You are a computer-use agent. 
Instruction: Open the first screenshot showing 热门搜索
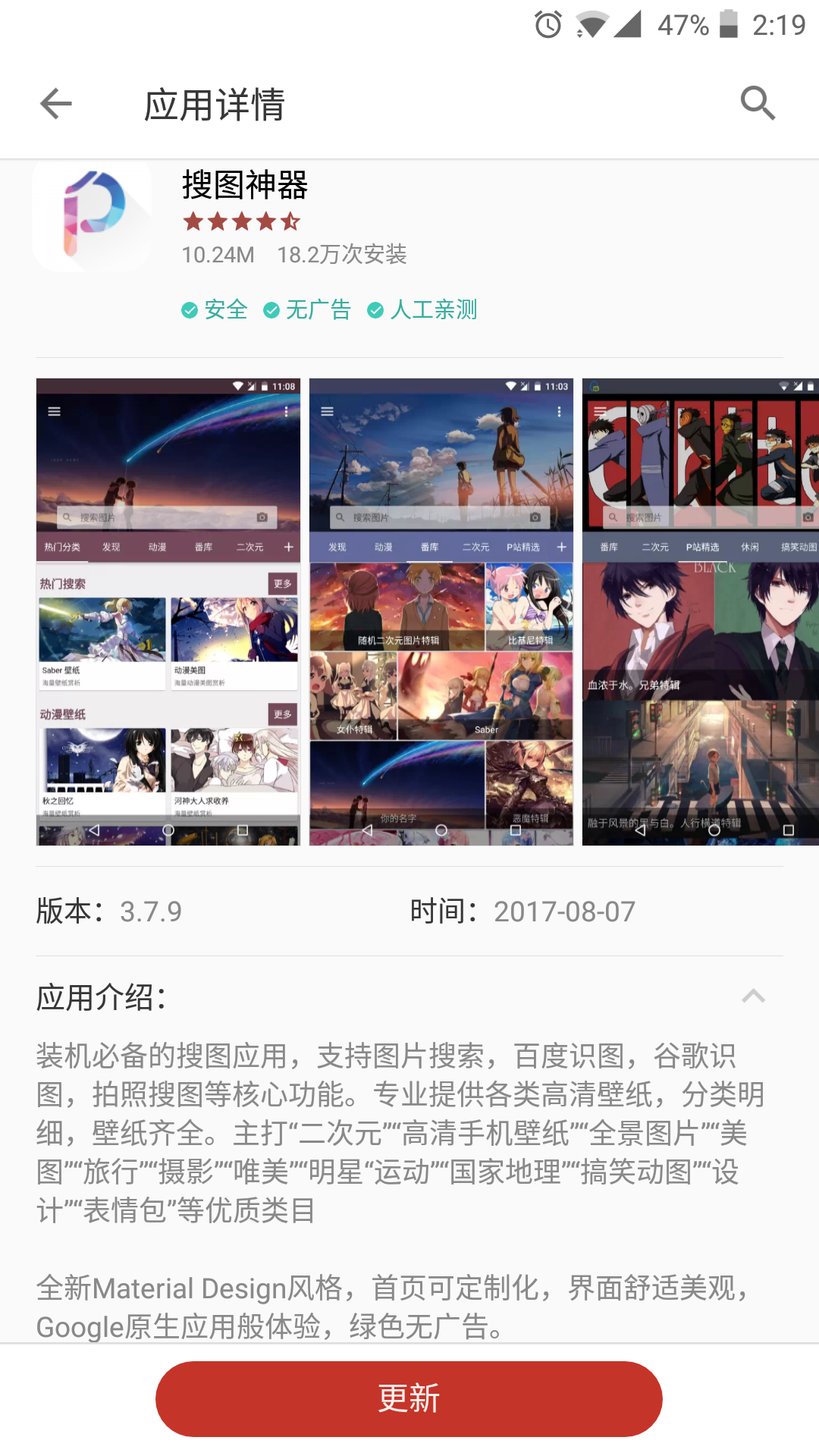[168, 611]
